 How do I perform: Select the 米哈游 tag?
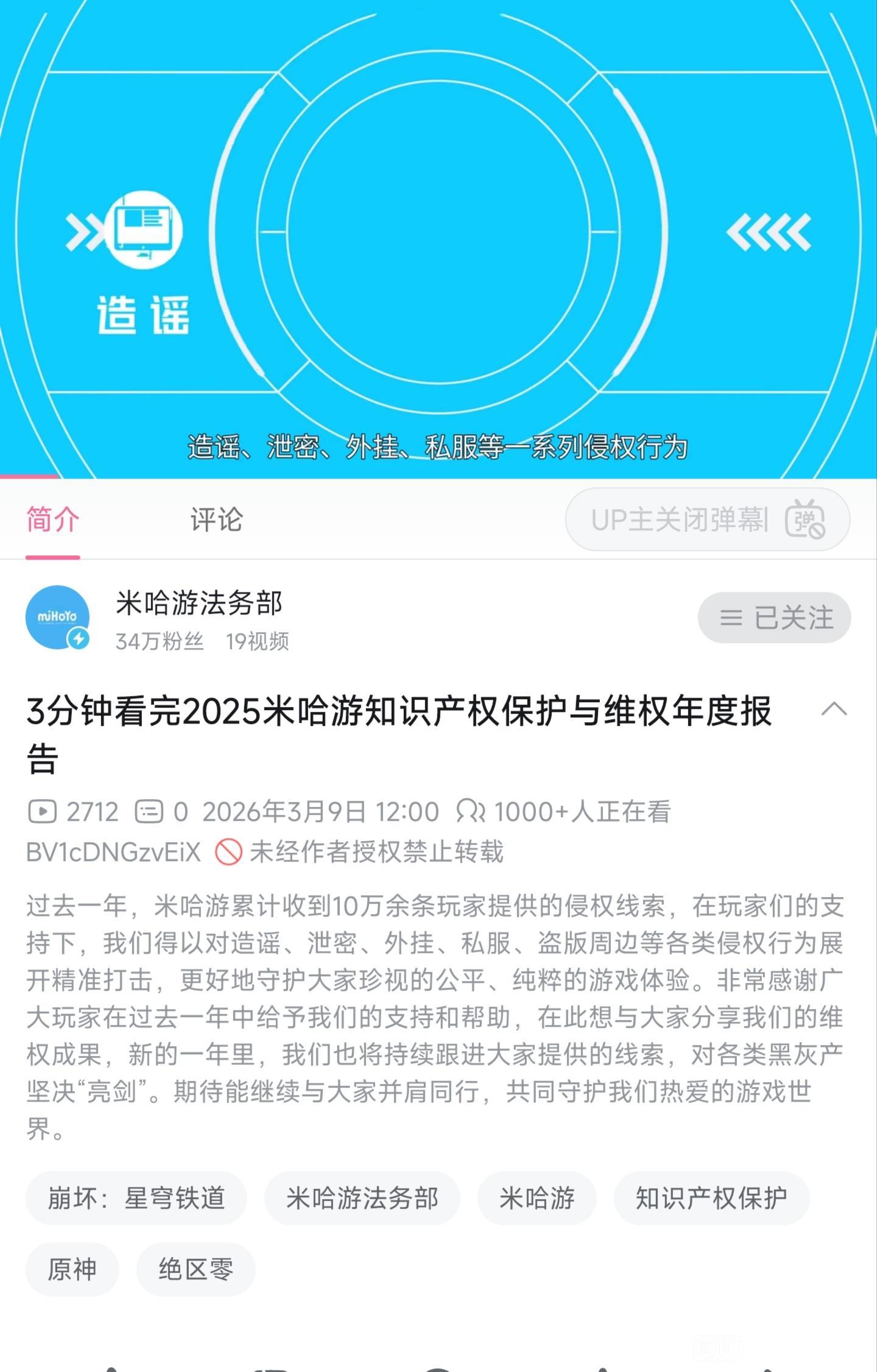click(537, 1198)
